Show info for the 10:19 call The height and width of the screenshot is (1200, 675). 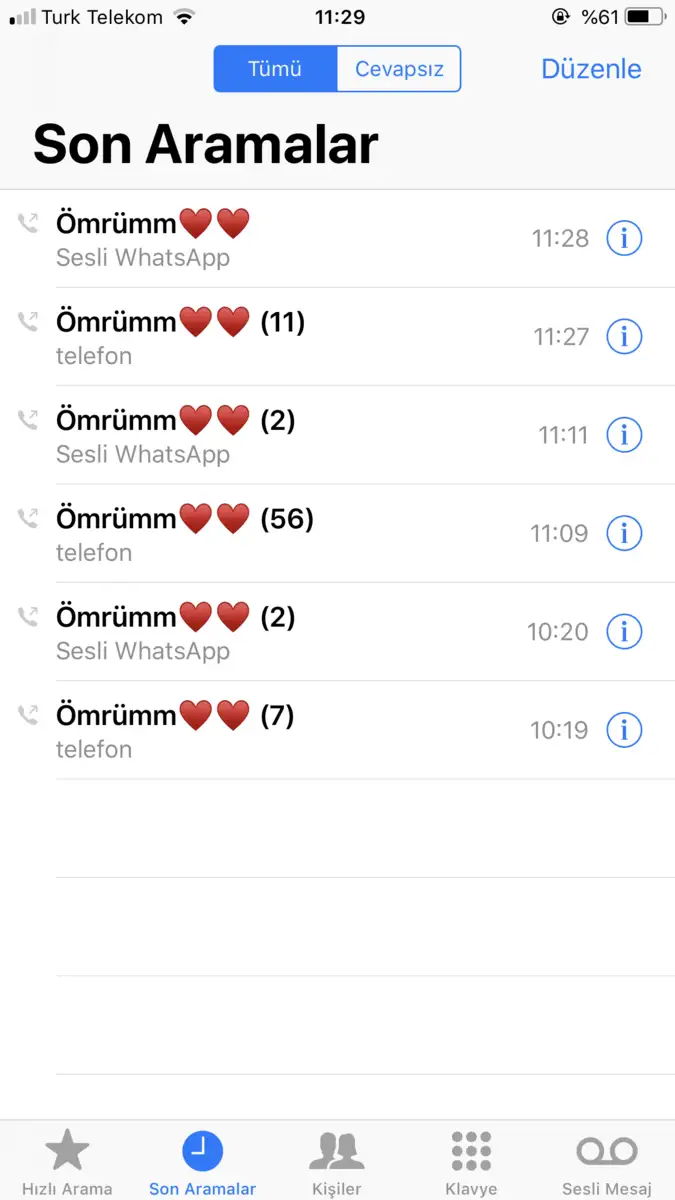[624, 730]
